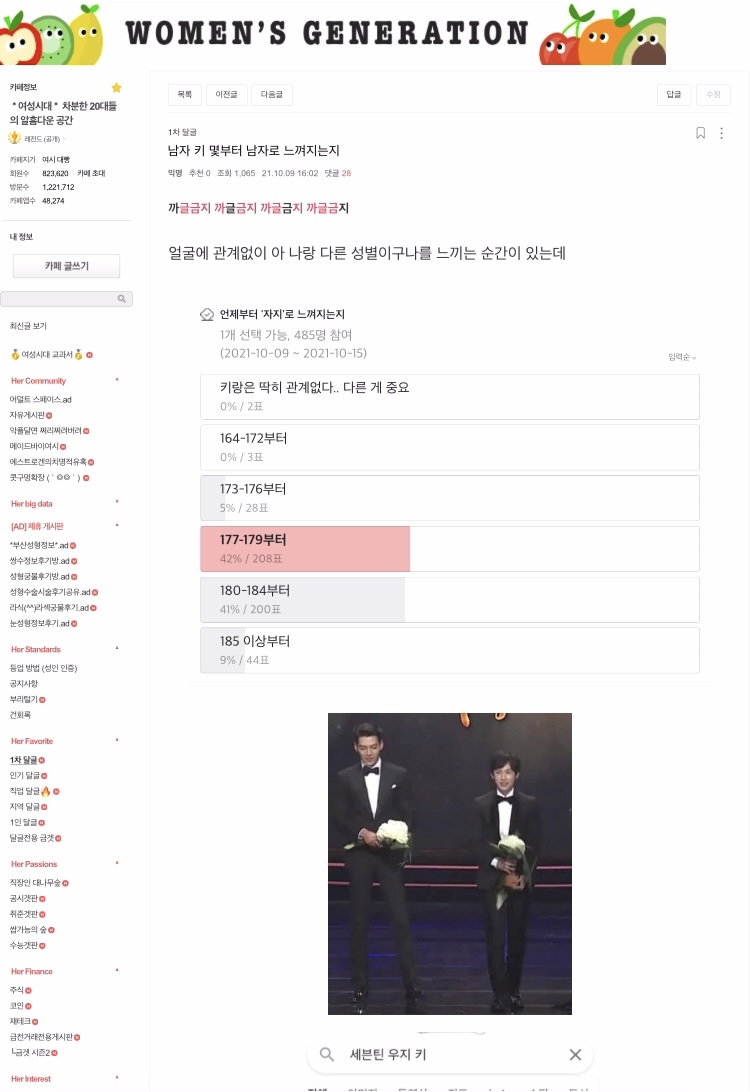Open the 입력순 sort dropdown

pyautogui.click(x=682, y=357)
